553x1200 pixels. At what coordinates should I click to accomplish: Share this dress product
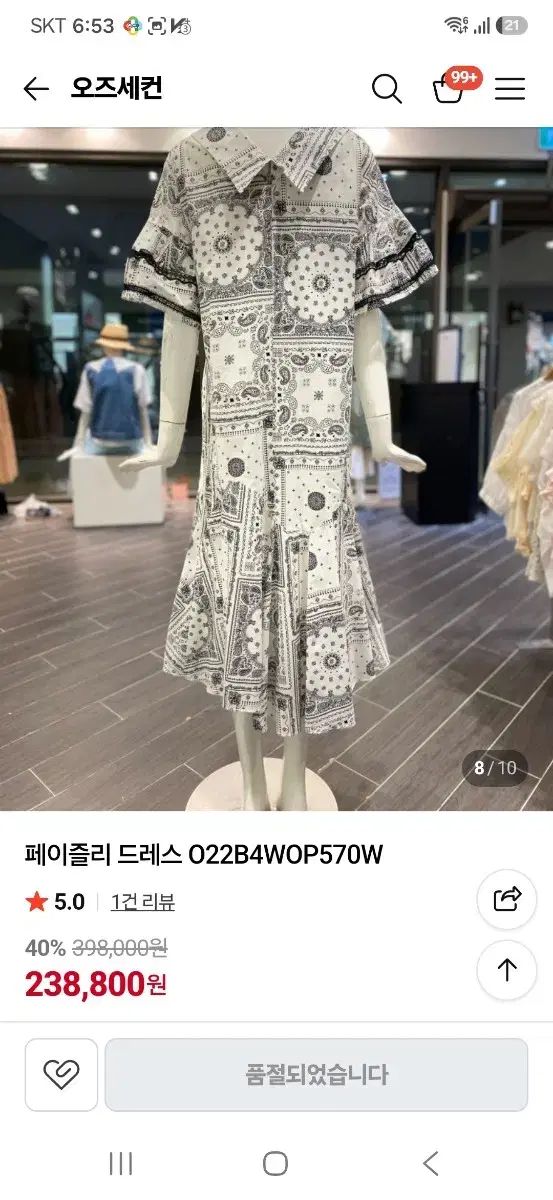pos(507,900)
